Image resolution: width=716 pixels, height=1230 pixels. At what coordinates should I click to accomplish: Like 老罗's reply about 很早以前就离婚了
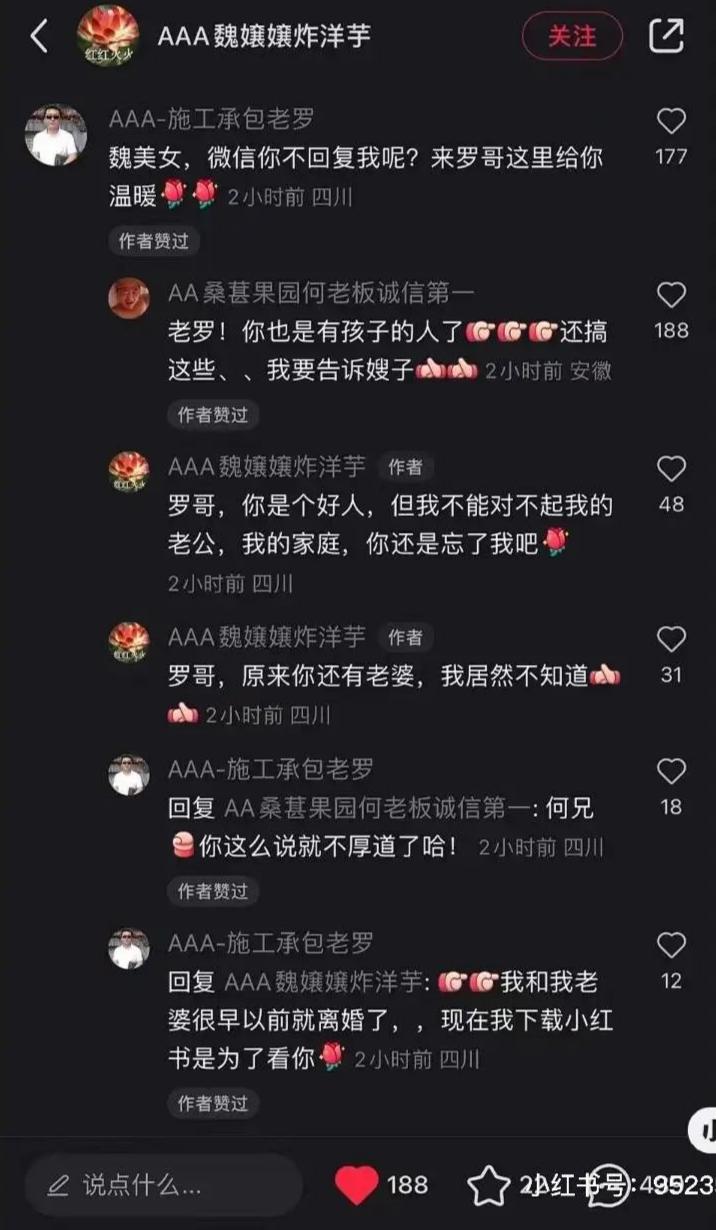pyautogui.click(x=671, y=946)
